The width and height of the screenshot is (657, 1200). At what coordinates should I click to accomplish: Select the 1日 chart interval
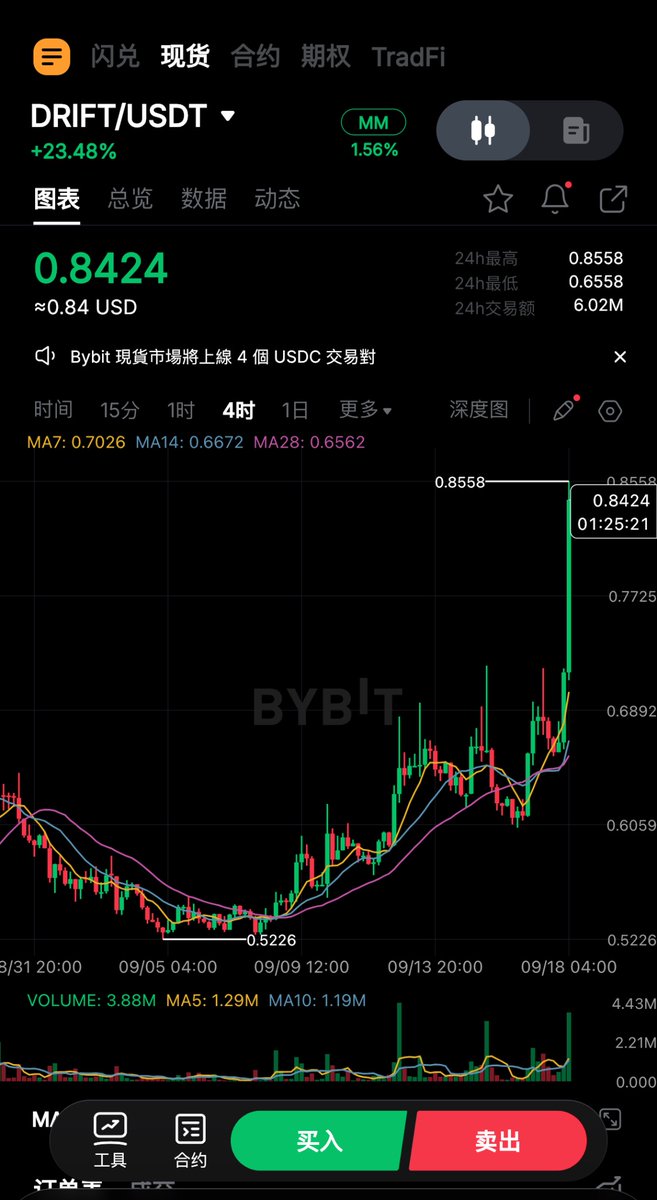pos(295,410)
